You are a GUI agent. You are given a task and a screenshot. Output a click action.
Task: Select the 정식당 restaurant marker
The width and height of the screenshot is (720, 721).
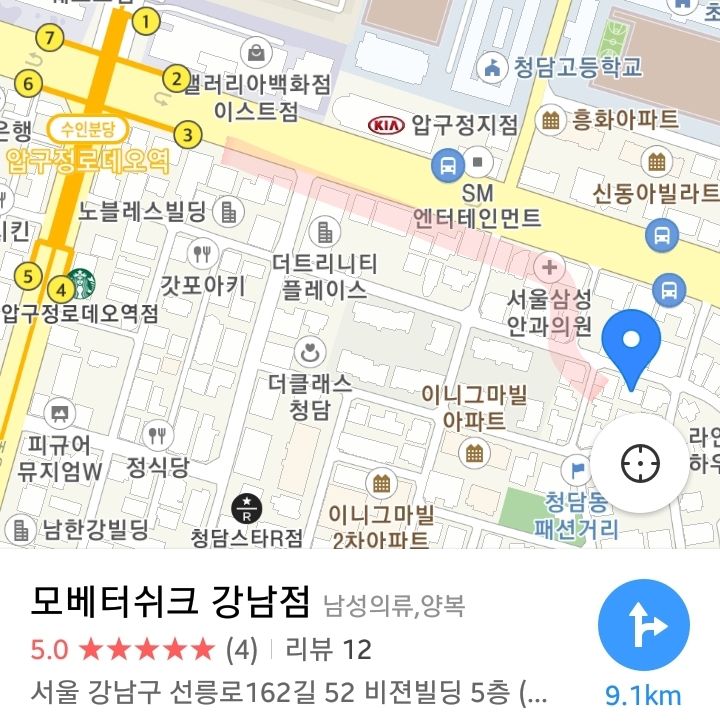pos(157,436)
